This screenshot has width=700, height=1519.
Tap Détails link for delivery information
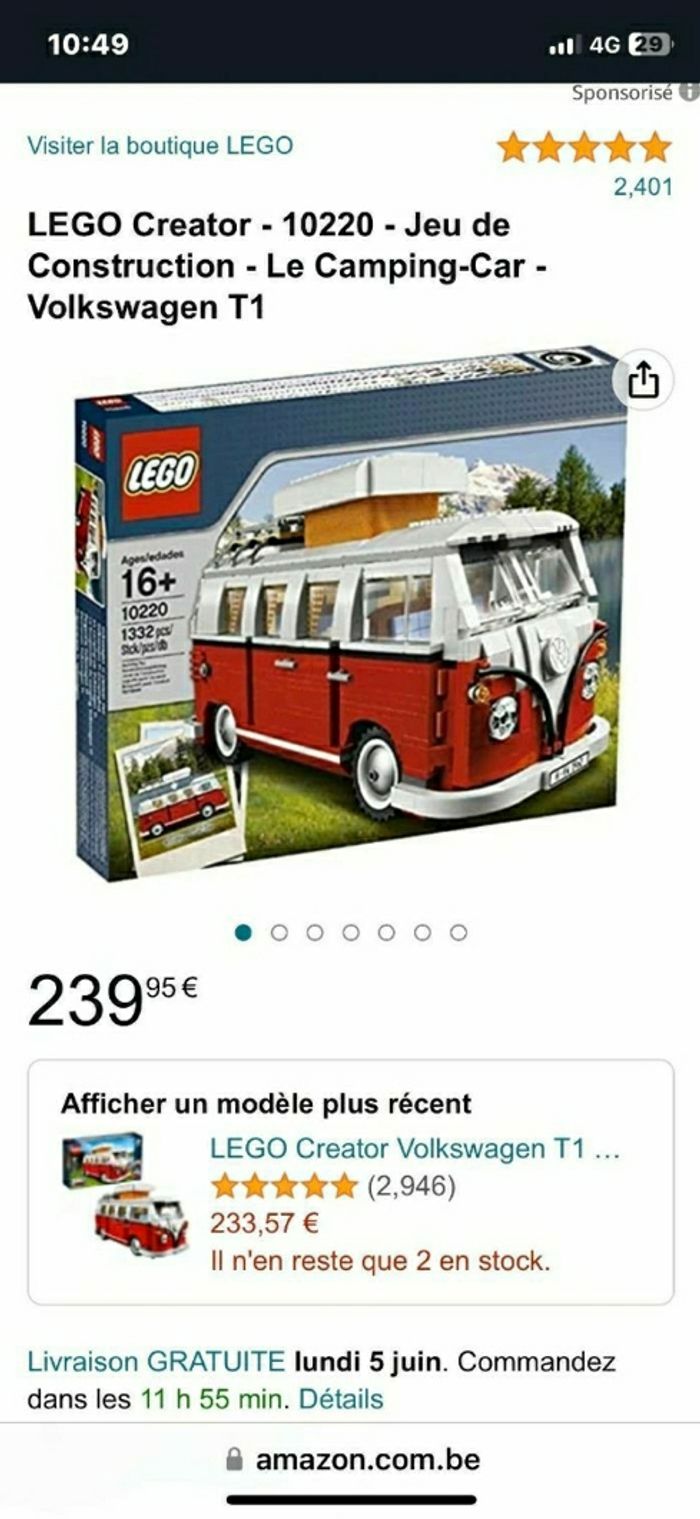click(x=340, y=1398)
